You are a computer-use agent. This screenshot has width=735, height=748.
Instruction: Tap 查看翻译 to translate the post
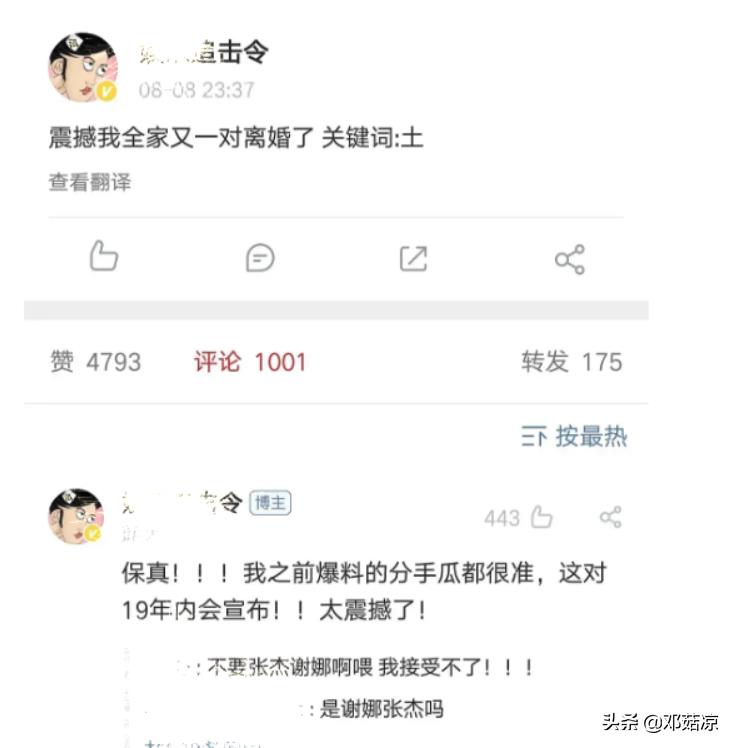point(90,183)
